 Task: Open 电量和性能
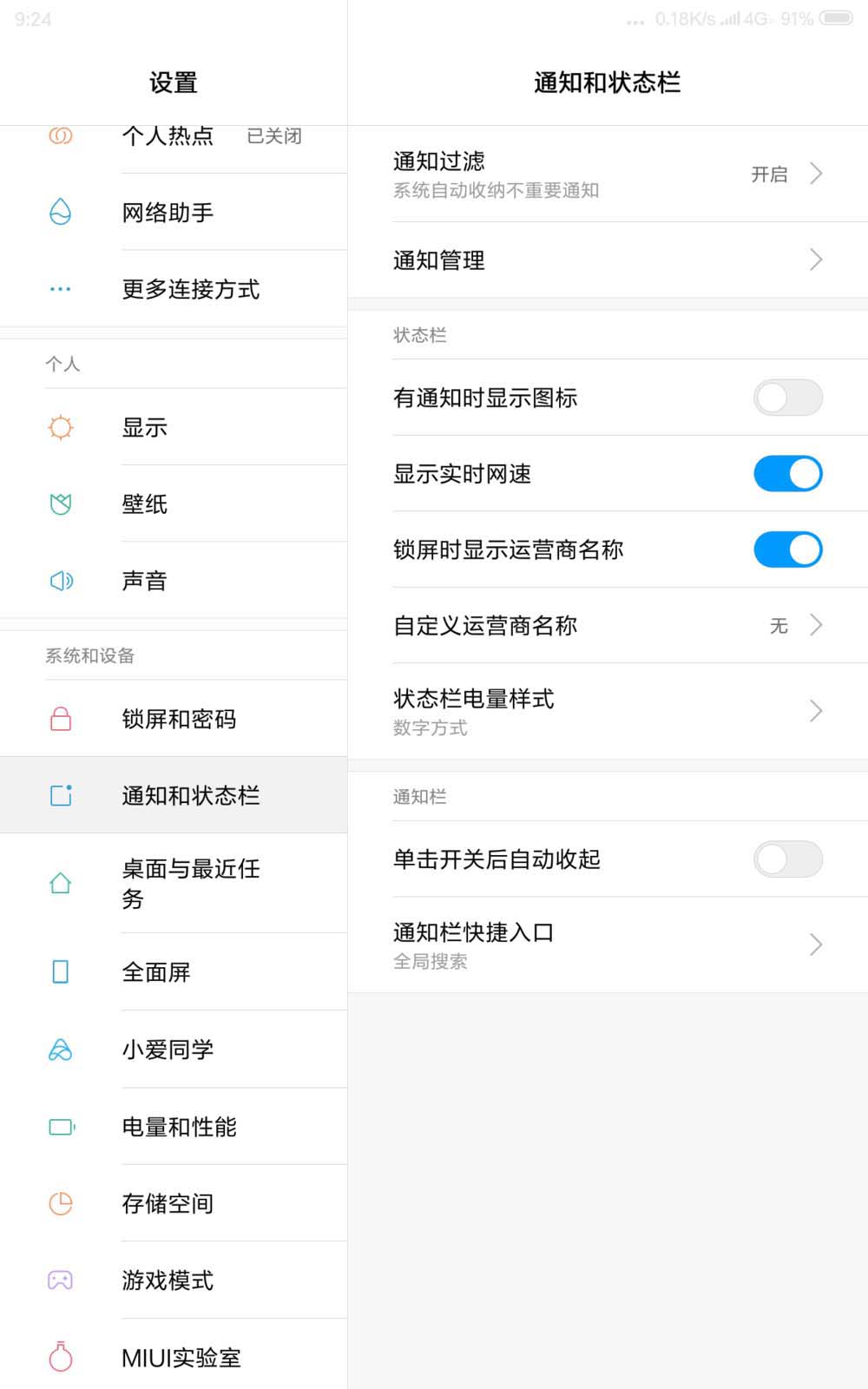[174, 1127]
